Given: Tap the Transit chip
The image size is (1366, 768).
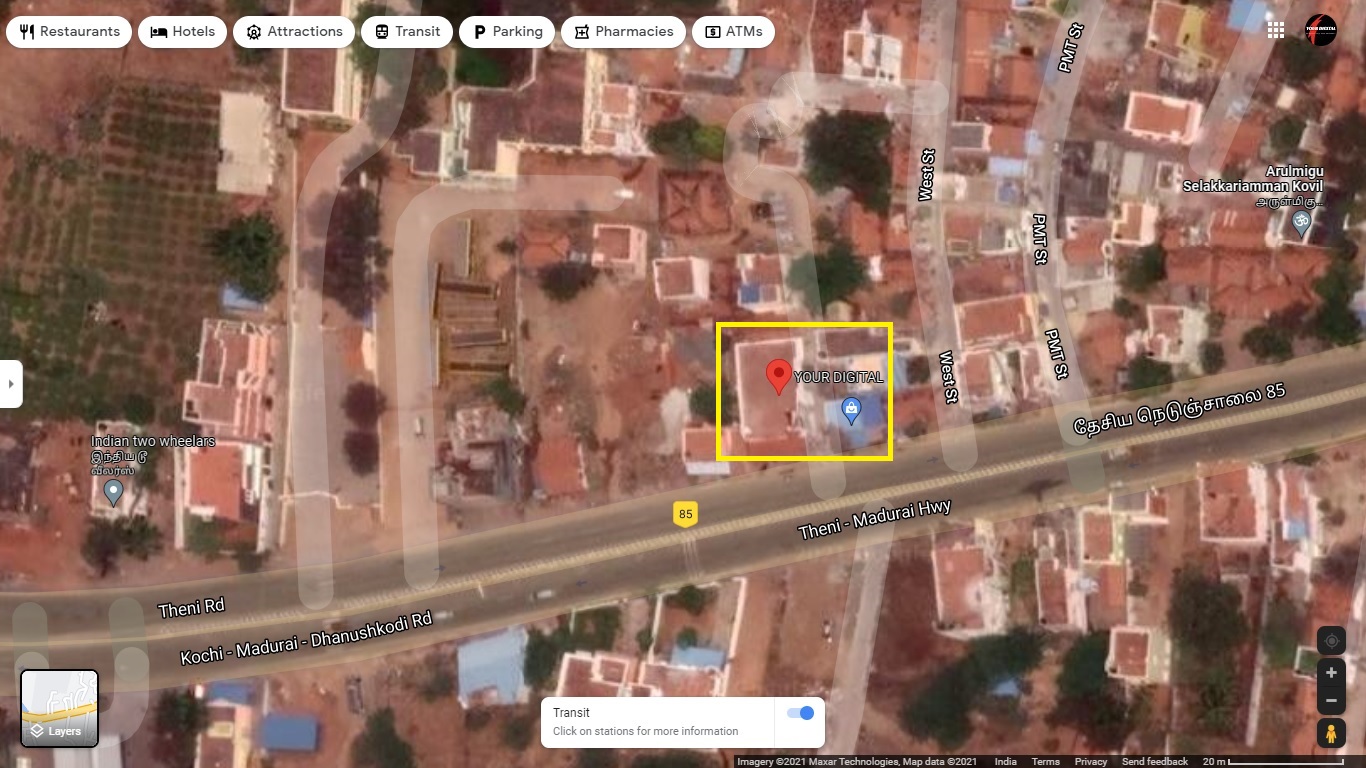Looking at the screenshot, I should (x=407, y=32).
